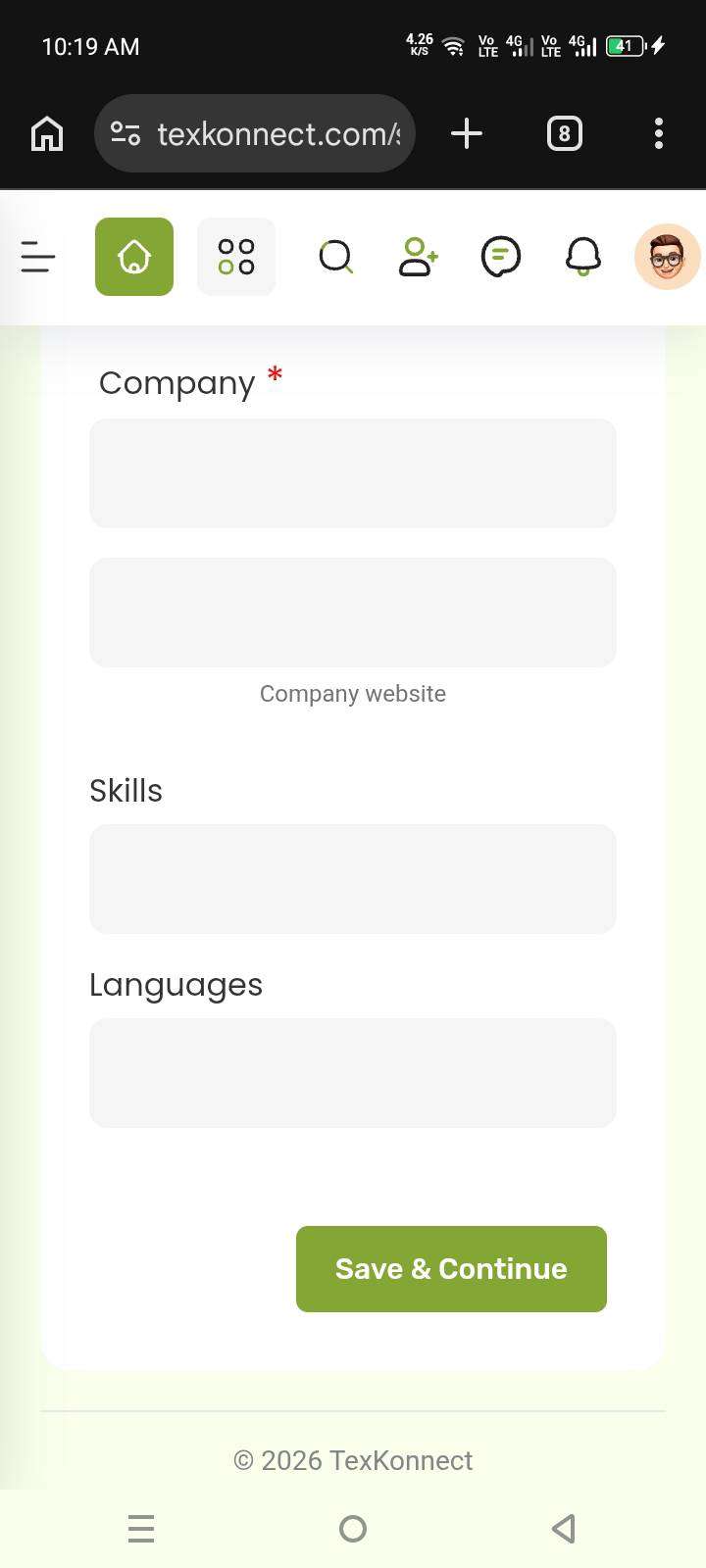This screenshot has width=706, height=1568.
Task: Open the hamburger drawer menu
Action: (x=37, y=258)
